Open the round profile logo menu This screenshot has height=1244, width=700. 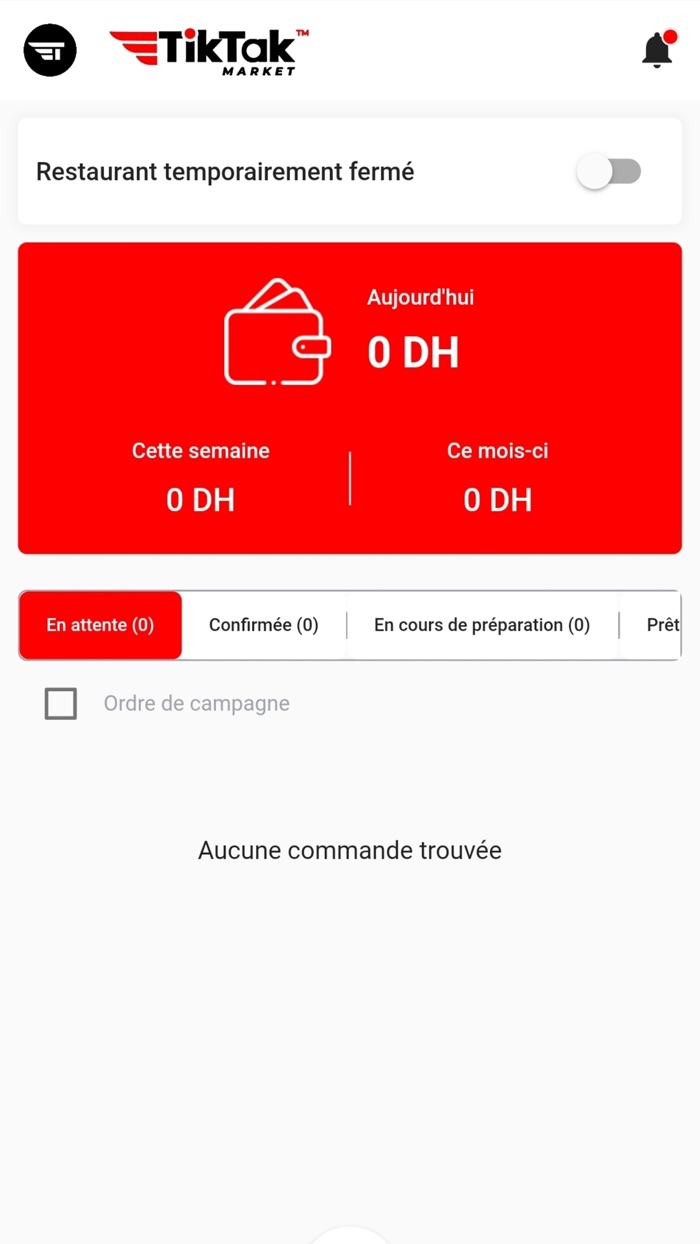[x=50, y=50]
